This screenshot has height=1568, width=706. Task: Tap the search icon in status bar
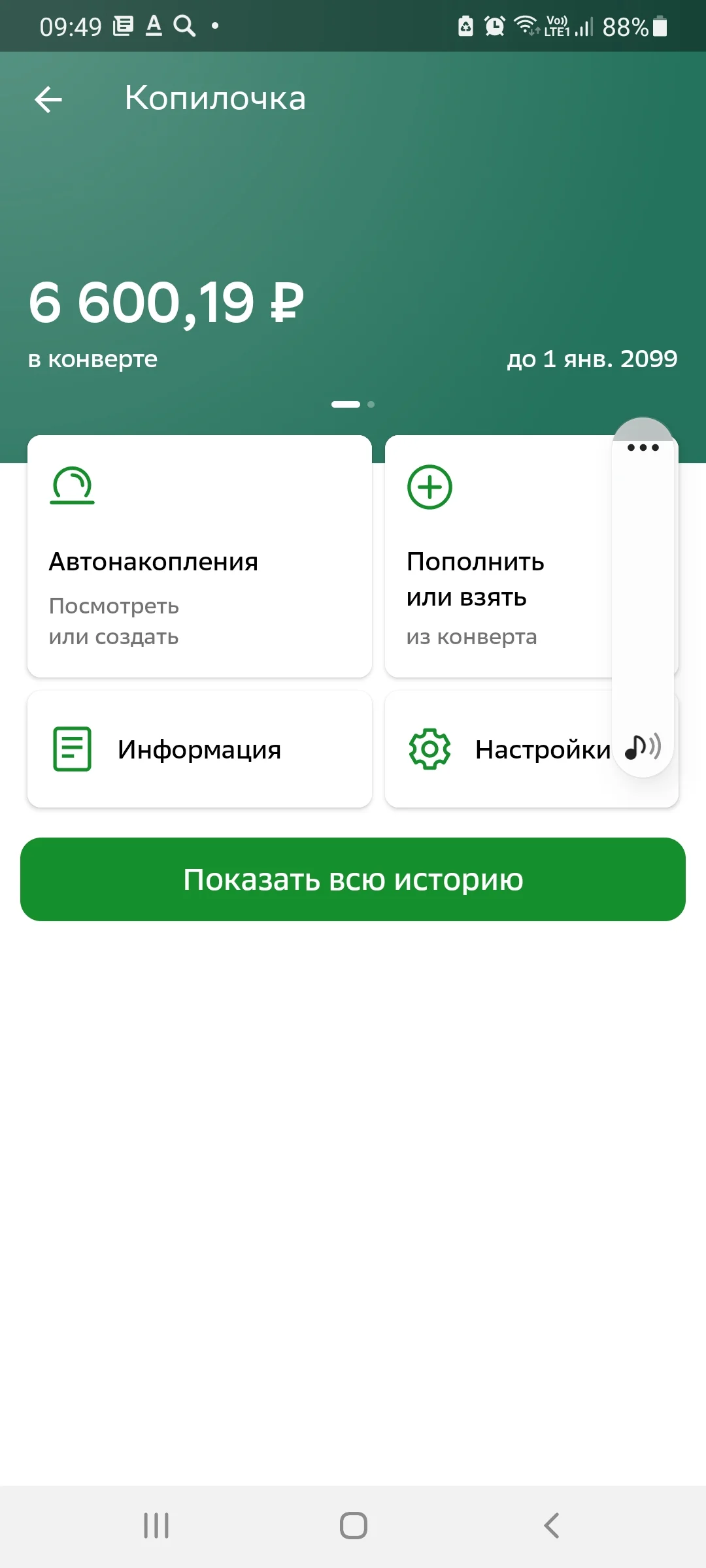(x=184, y=26)
